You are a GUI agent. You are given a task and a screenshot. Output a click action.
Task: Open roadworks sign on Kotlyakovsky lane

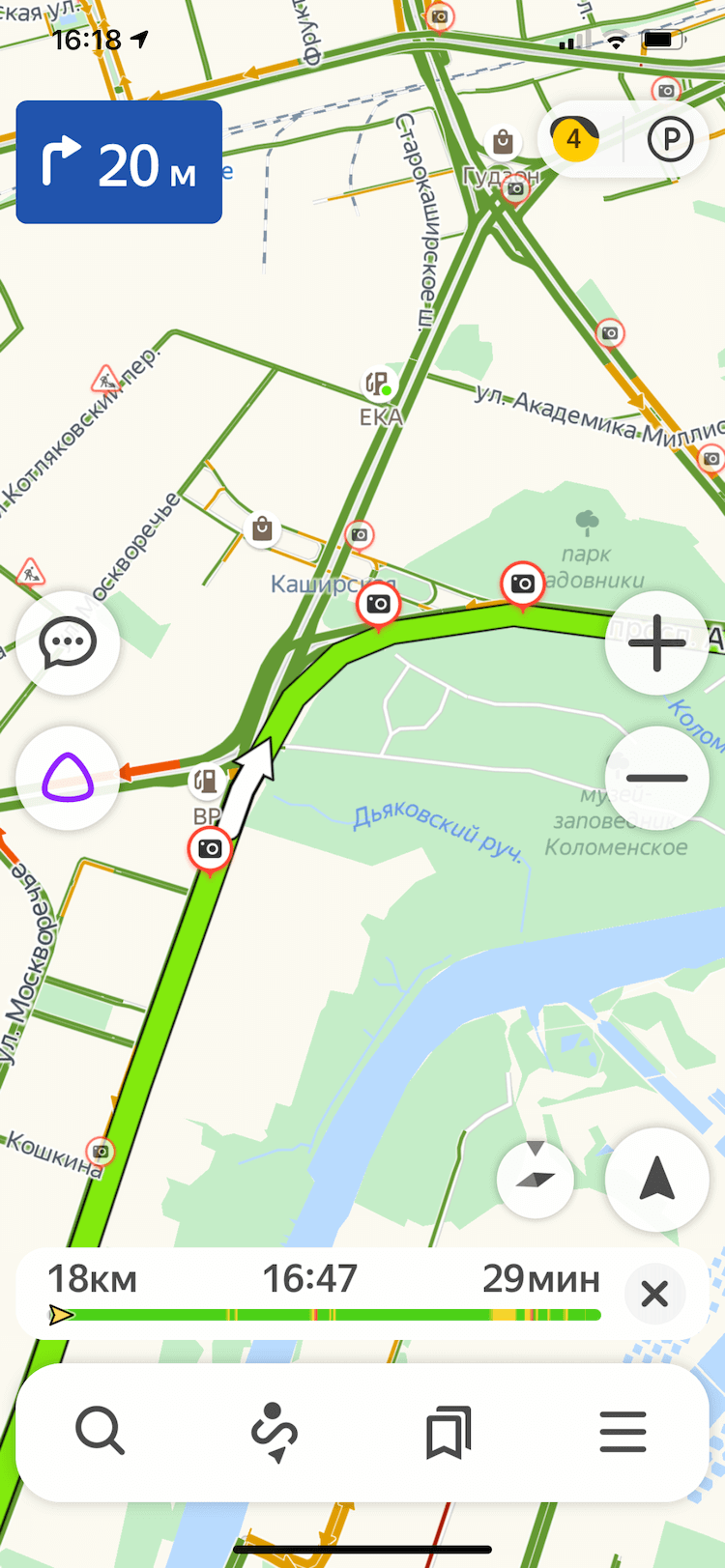point(104,378)
